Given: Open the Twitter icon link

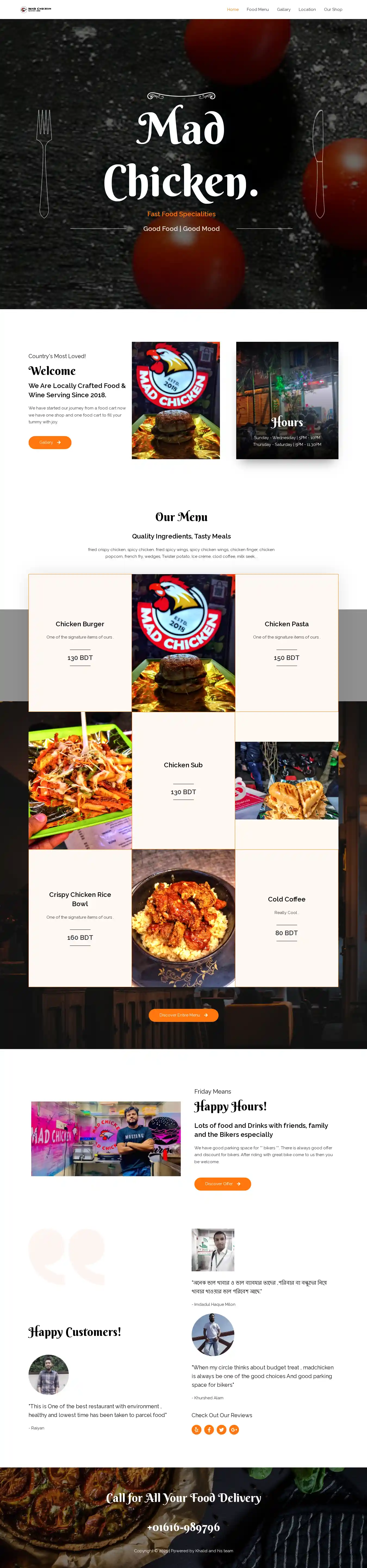Looking at the screenshot, I should (x=222, y=1430).
